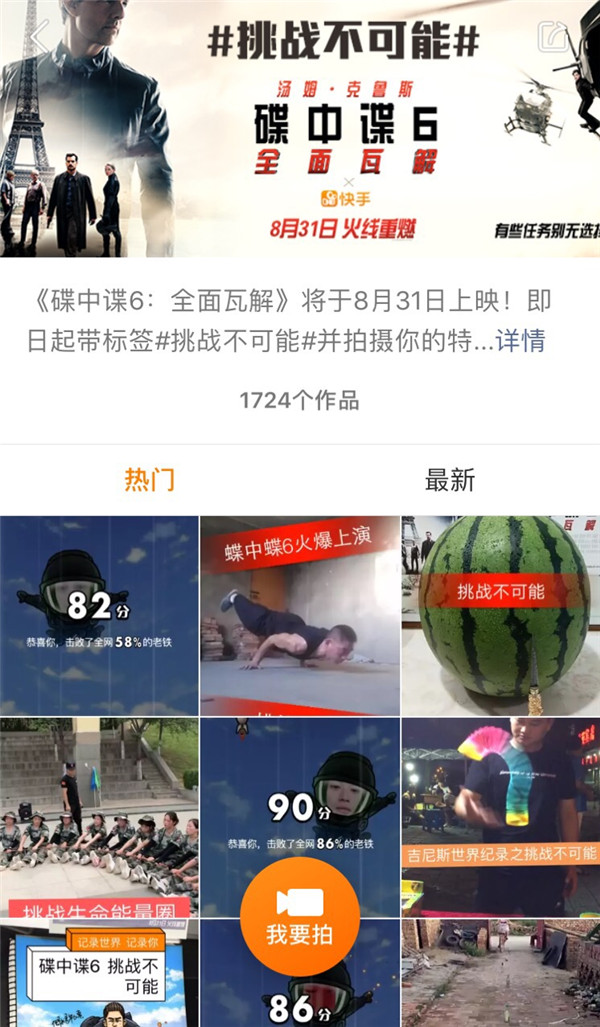Go back using the top-left arrow
The width and height of the screenshot is (600, 1027).
[38, 37]
